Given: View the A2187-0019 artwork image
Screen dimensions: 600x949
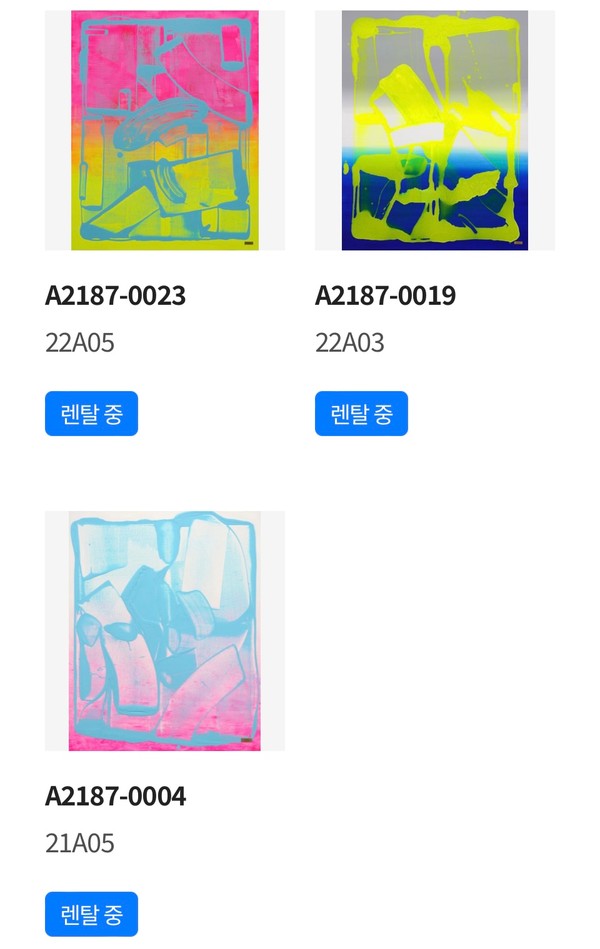Looking at the screenshot, I should click(x=435, y=130).
